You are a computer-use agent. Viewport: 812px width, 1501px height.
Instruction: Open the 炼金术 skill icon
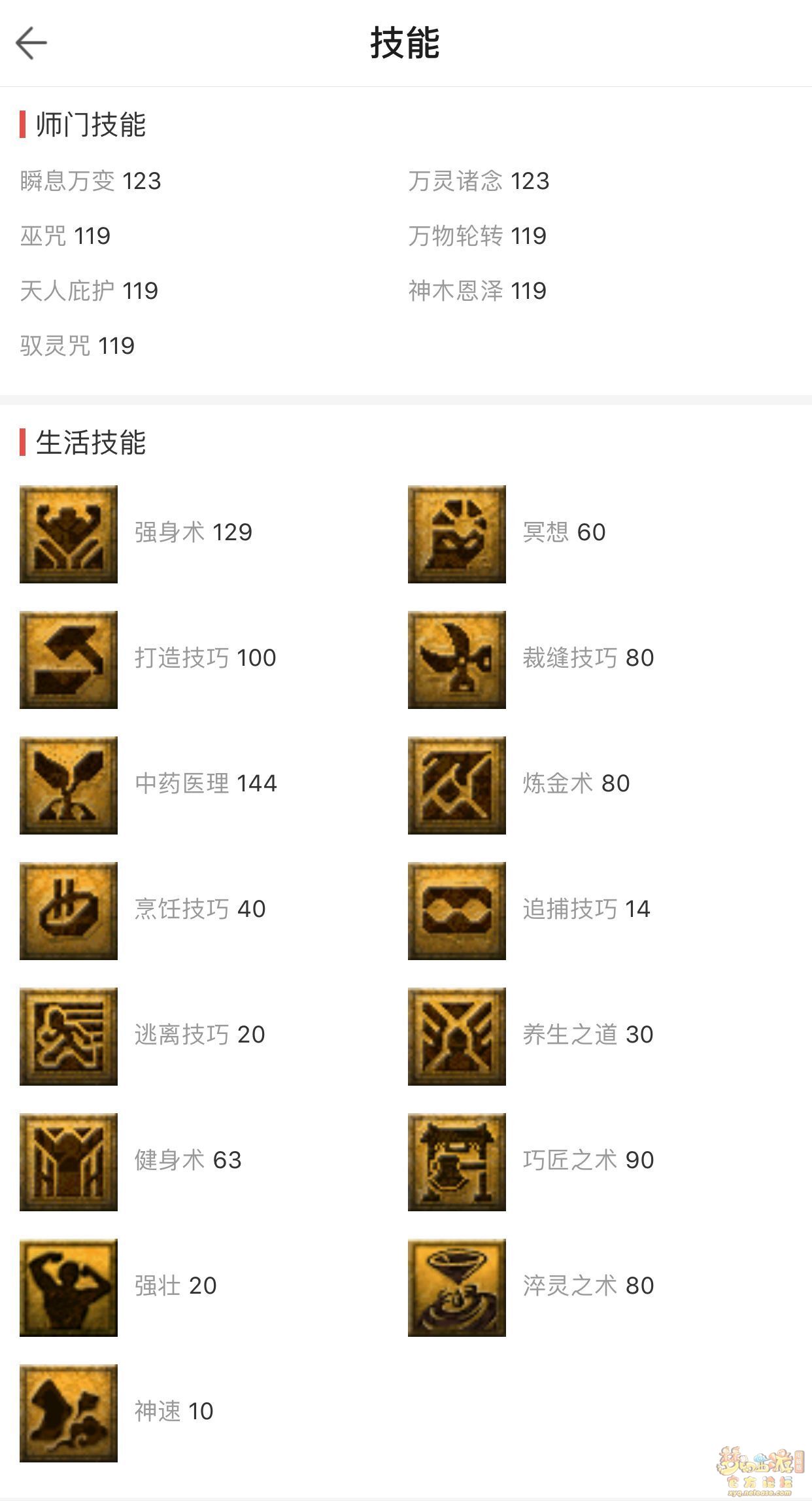[457, 785]
